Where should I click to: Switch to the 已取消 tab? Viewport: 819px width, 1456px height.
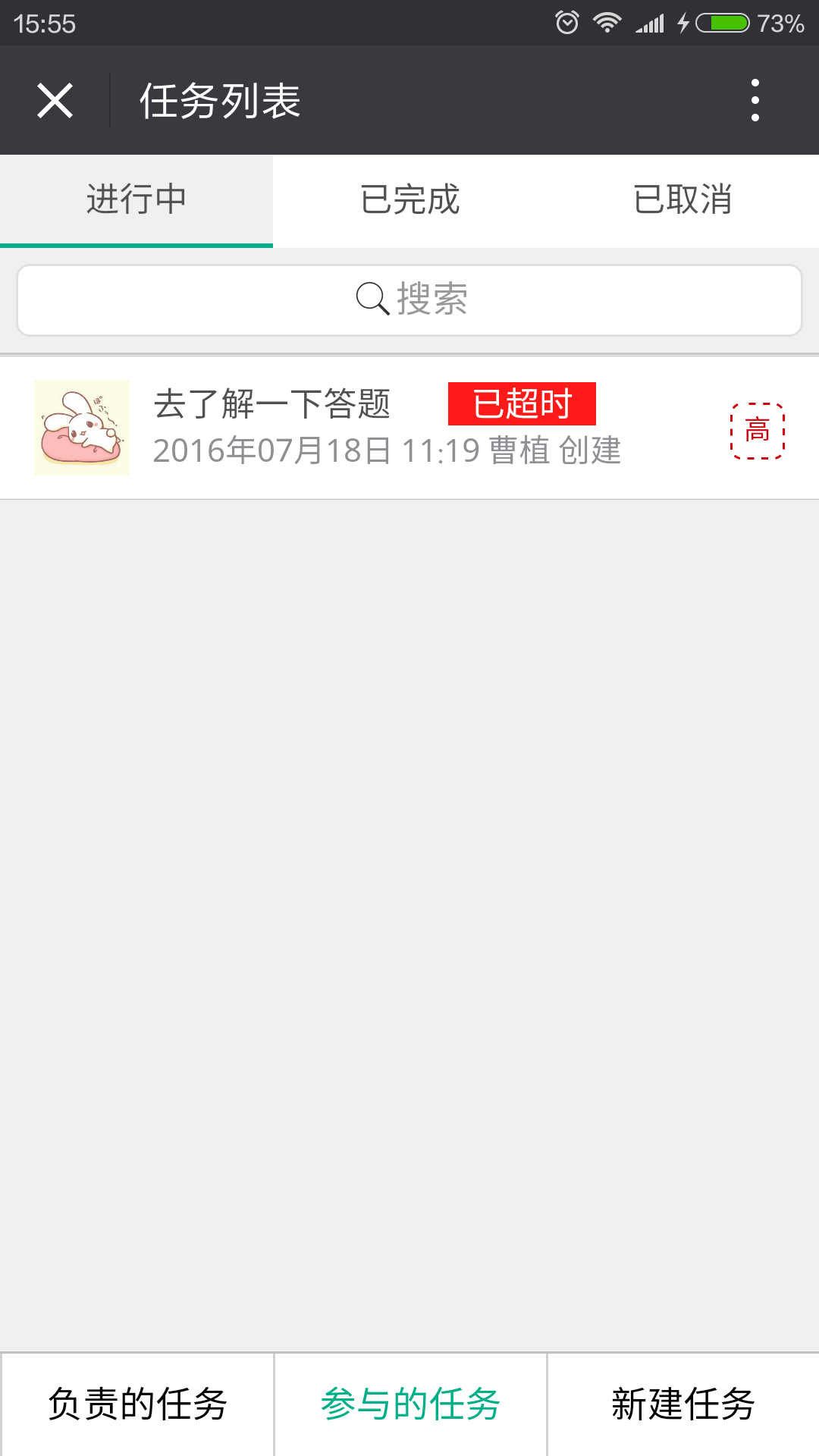(x=682, y=200)
